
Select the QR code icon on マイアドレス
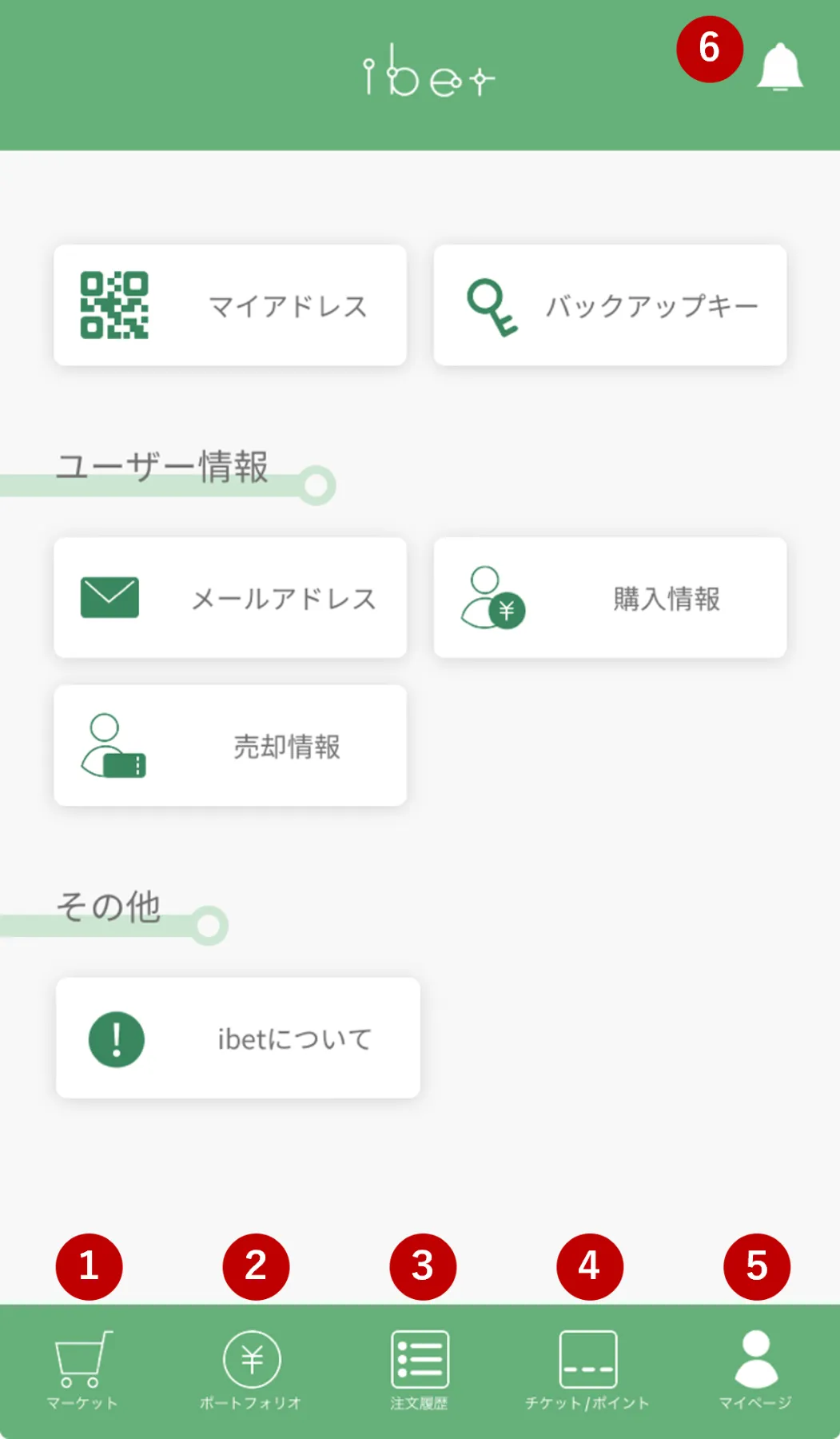coord(115,304)
